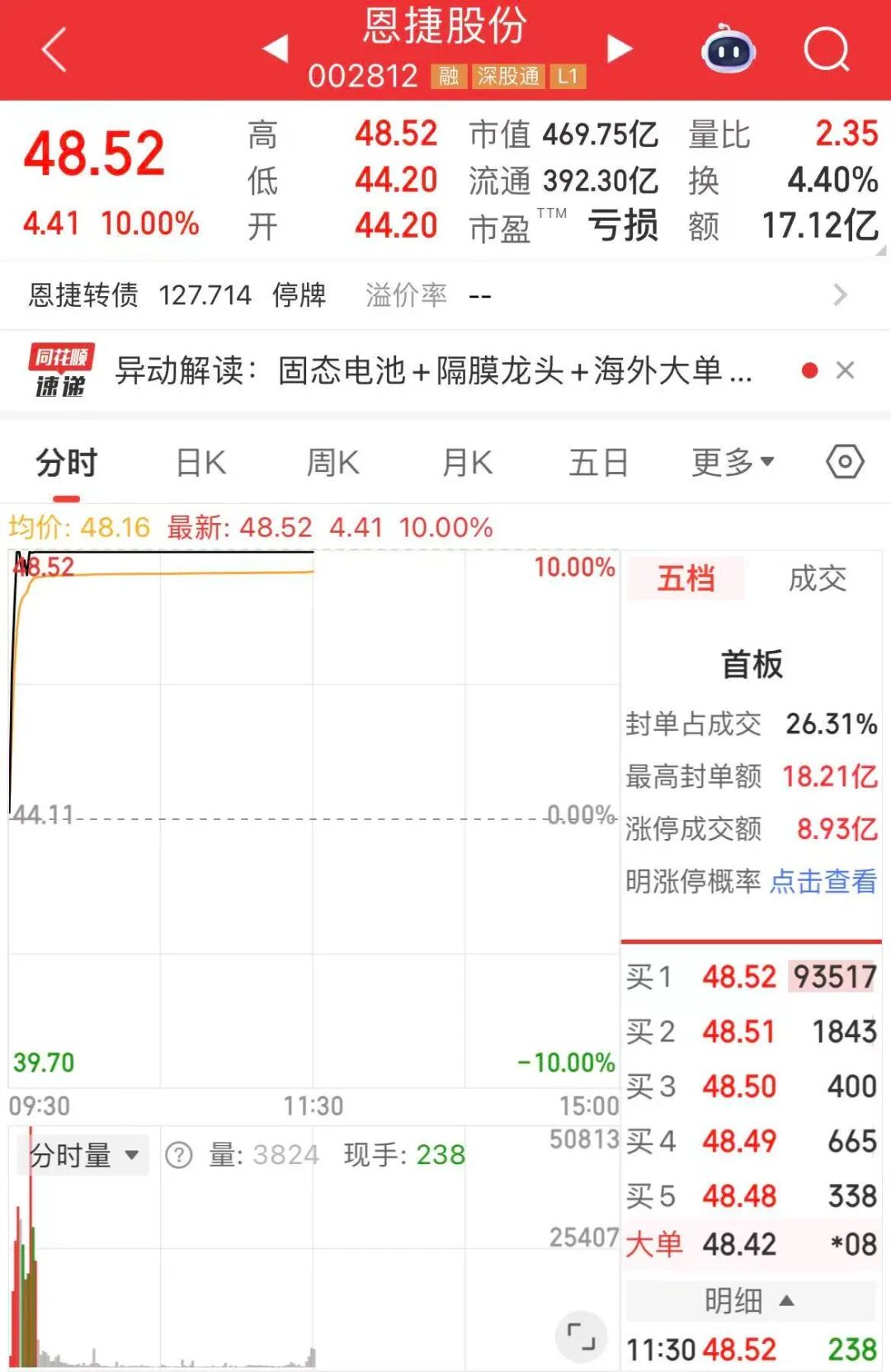Screen dimensions: 891x1372
Task: Open the AI assistant robot
Action: [728, 50]
